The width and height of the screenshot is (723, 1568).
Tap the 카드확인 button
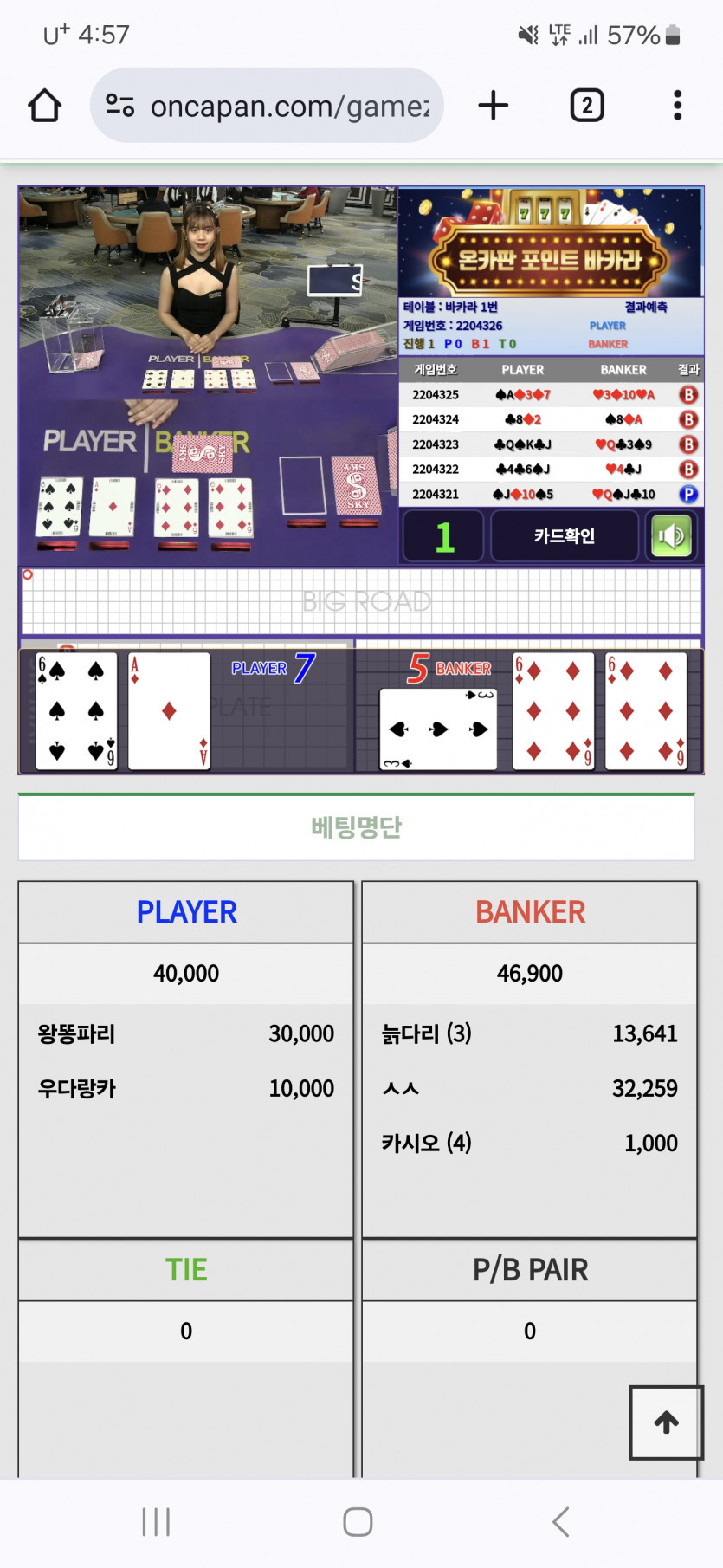565,536
